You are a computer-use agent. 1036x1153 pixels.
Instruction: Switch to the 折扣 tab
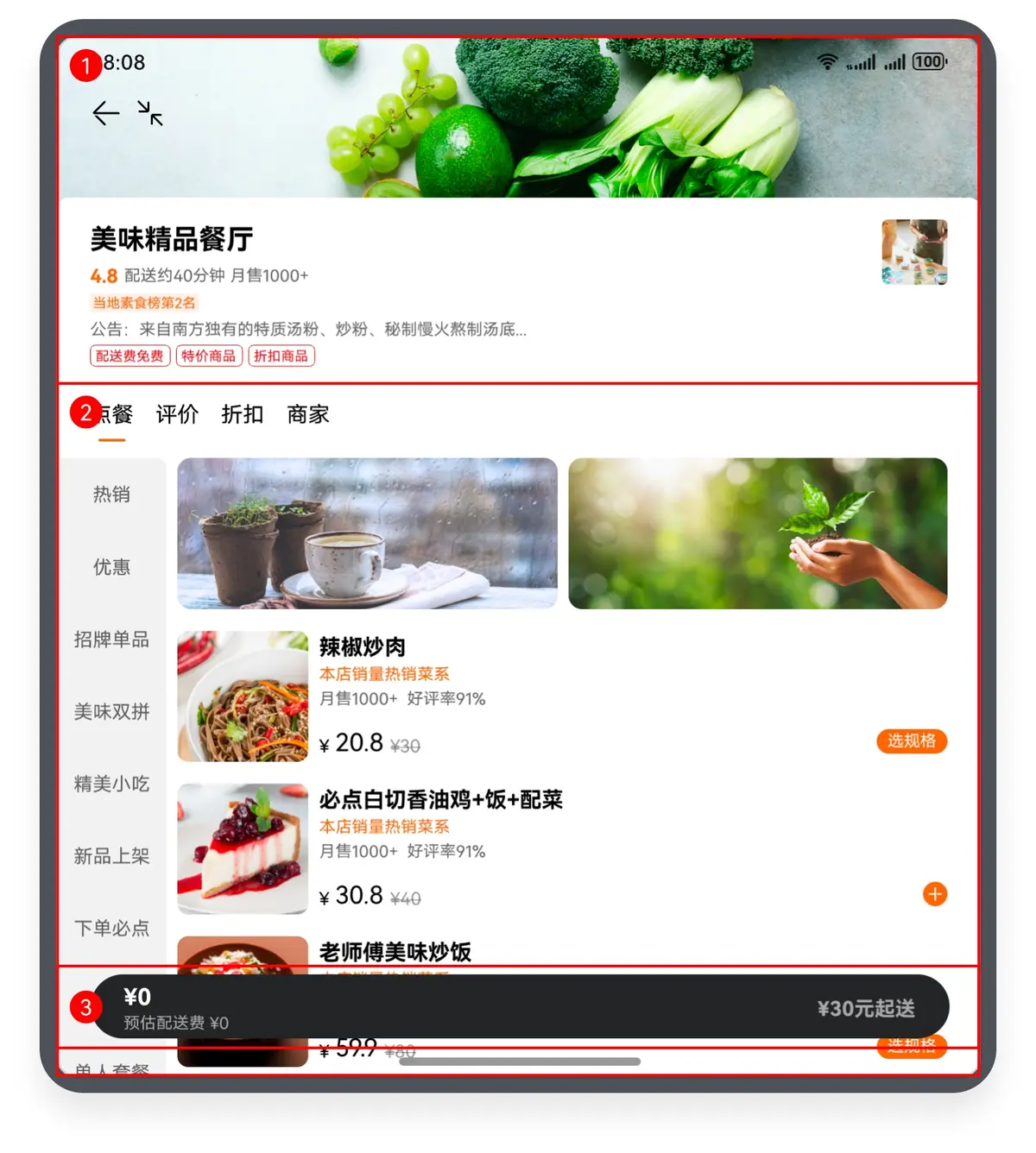(242, 415)
